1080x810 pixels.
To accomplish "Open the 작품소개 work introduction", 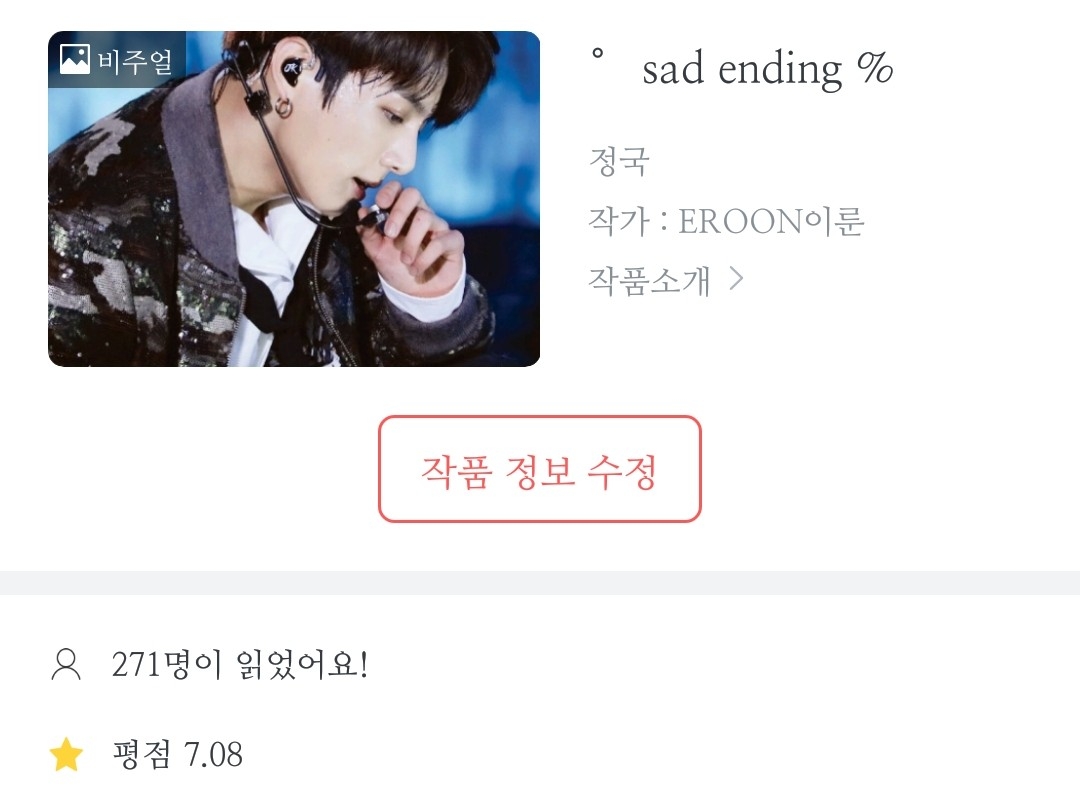I will (x=666, y=280).
